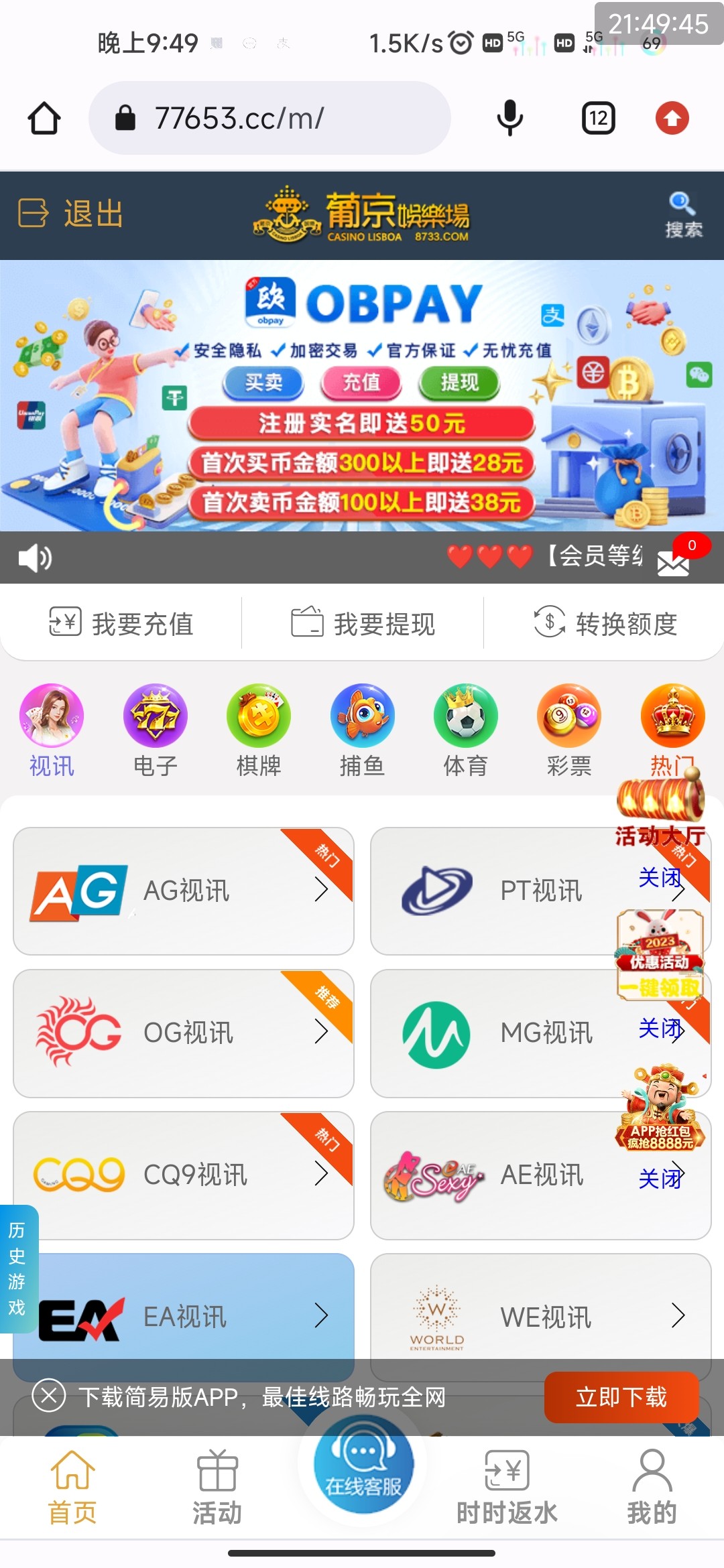
Task: Switch to the 体育 category
Action: [x=465, y=730]
